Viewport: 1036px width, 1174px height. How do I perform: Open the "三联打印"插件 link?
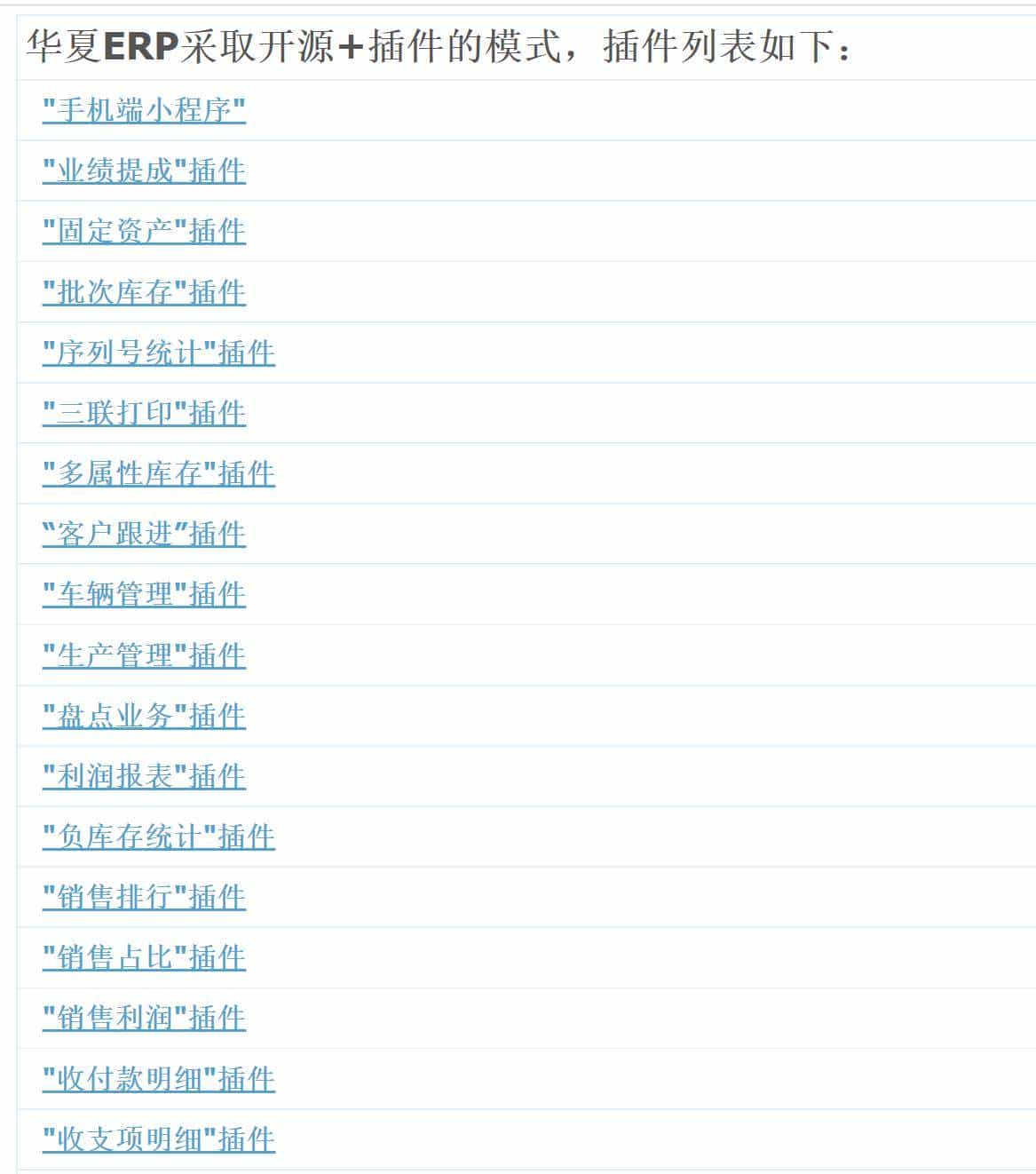144,413
